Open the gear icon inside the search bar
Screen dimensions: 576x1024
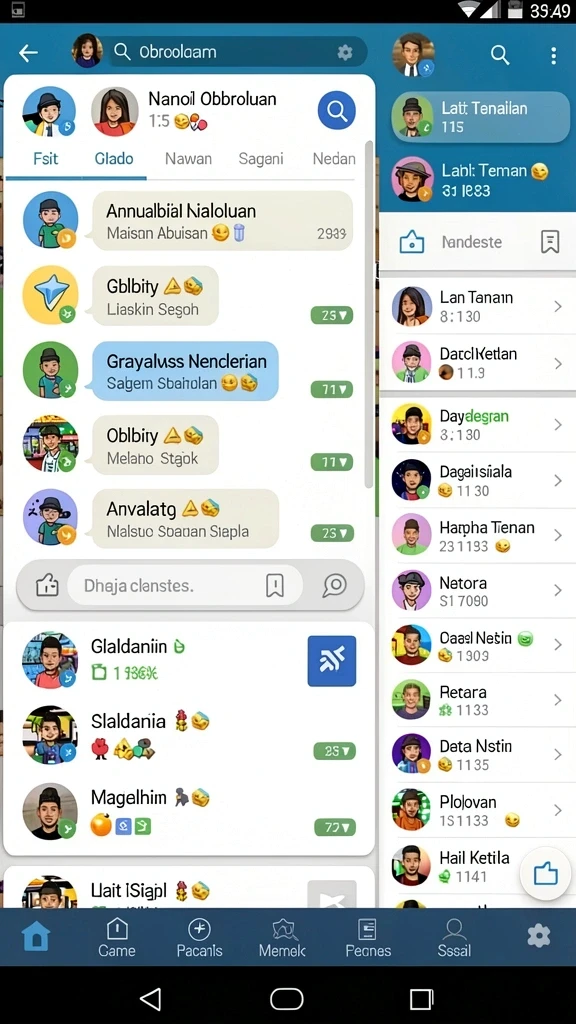click(x=345, y=52)
